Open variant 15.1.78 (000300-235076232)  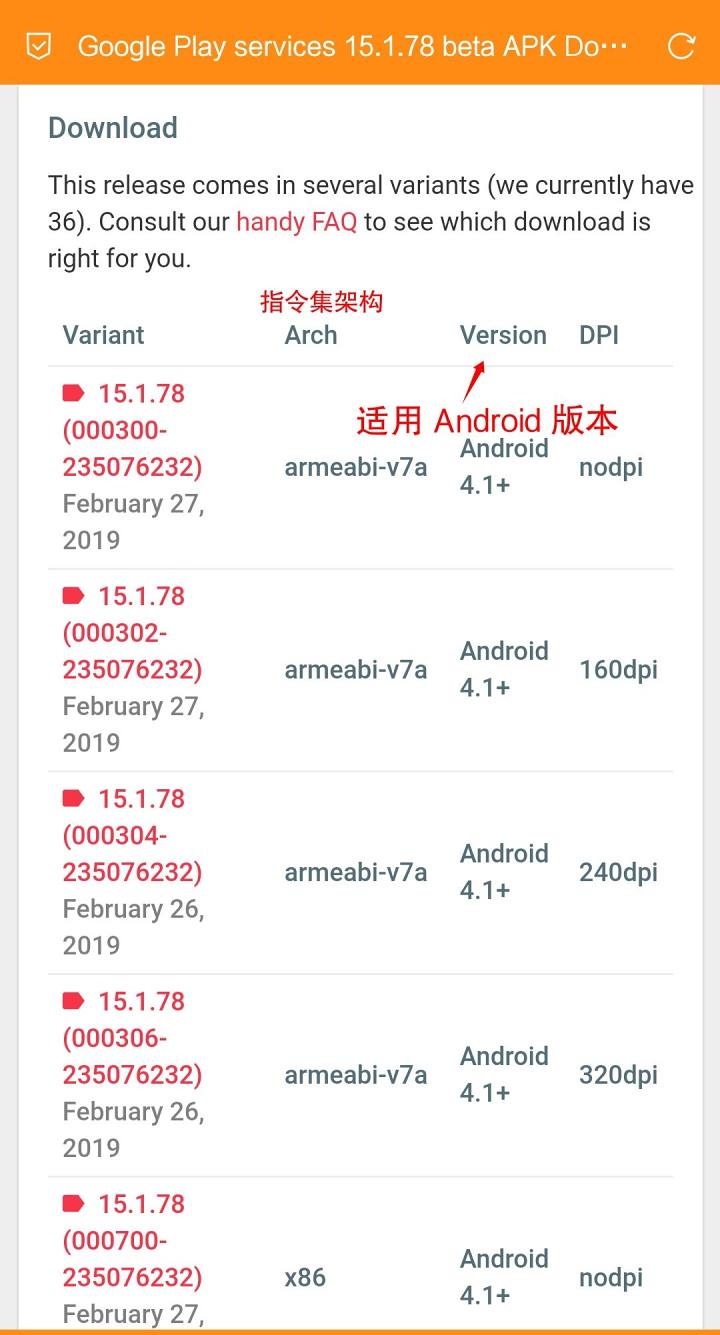tap(132, 430)
